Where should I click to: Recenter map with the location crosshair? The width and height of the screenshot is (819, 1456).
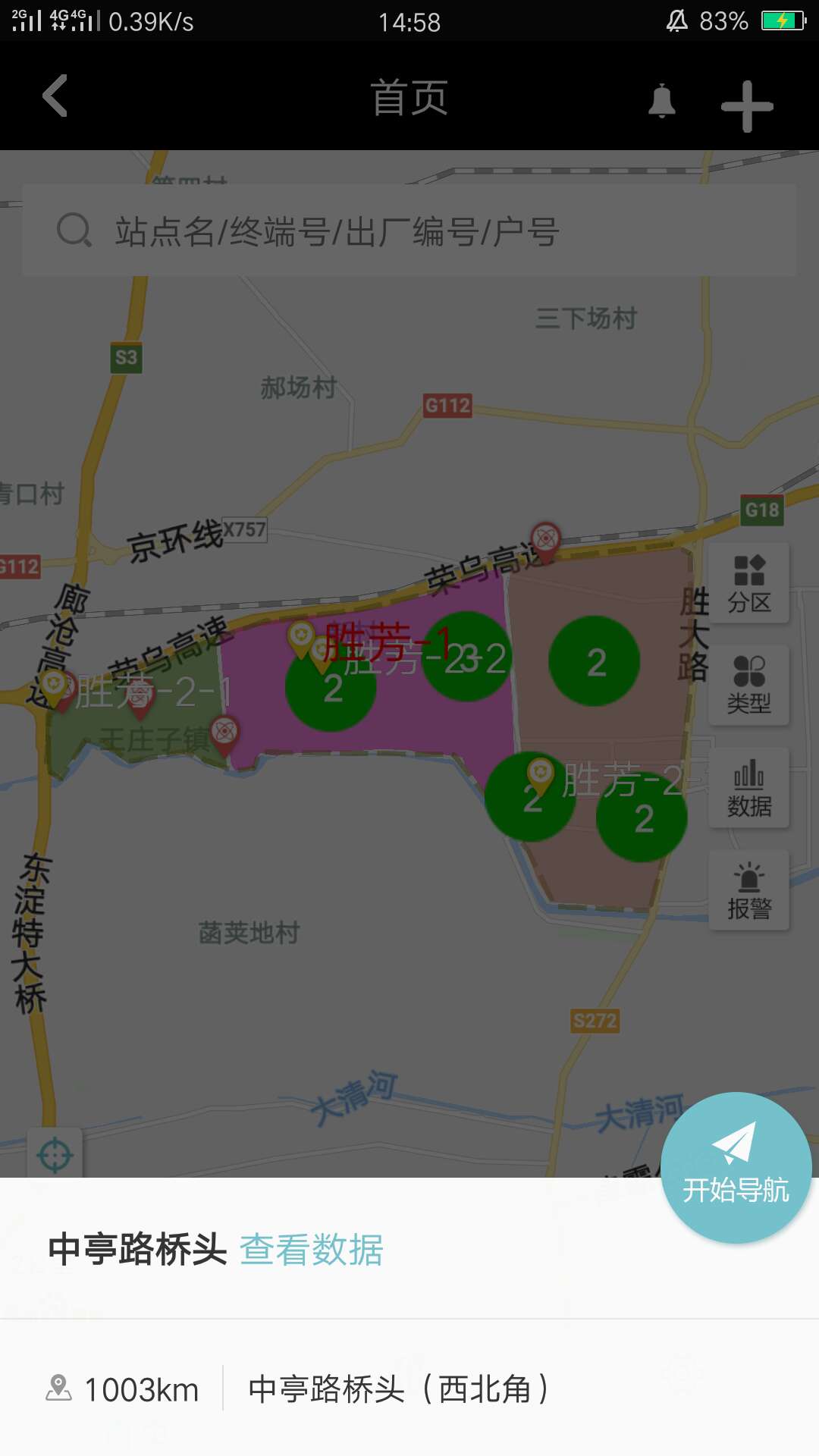[55, 1155]
